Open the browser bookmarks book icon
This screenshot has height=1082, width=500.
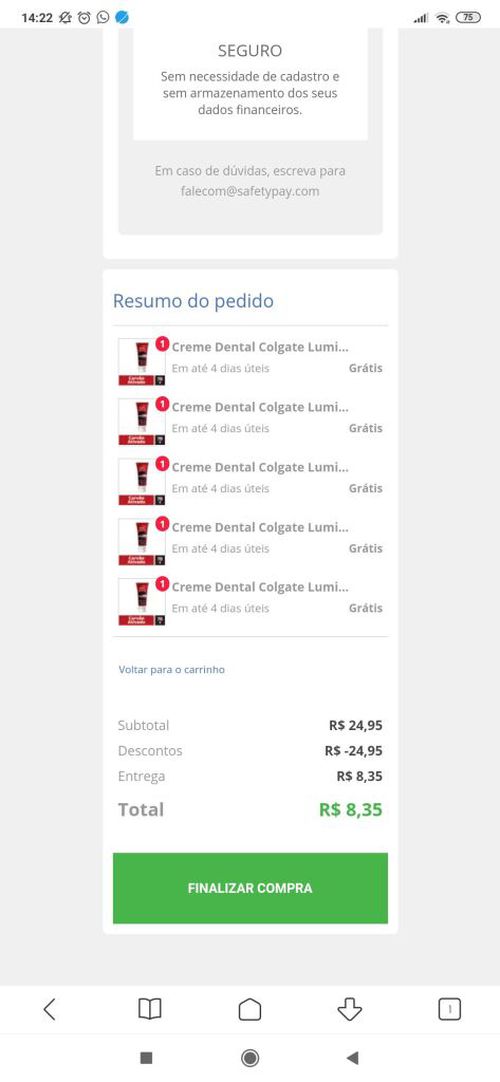150,1010
